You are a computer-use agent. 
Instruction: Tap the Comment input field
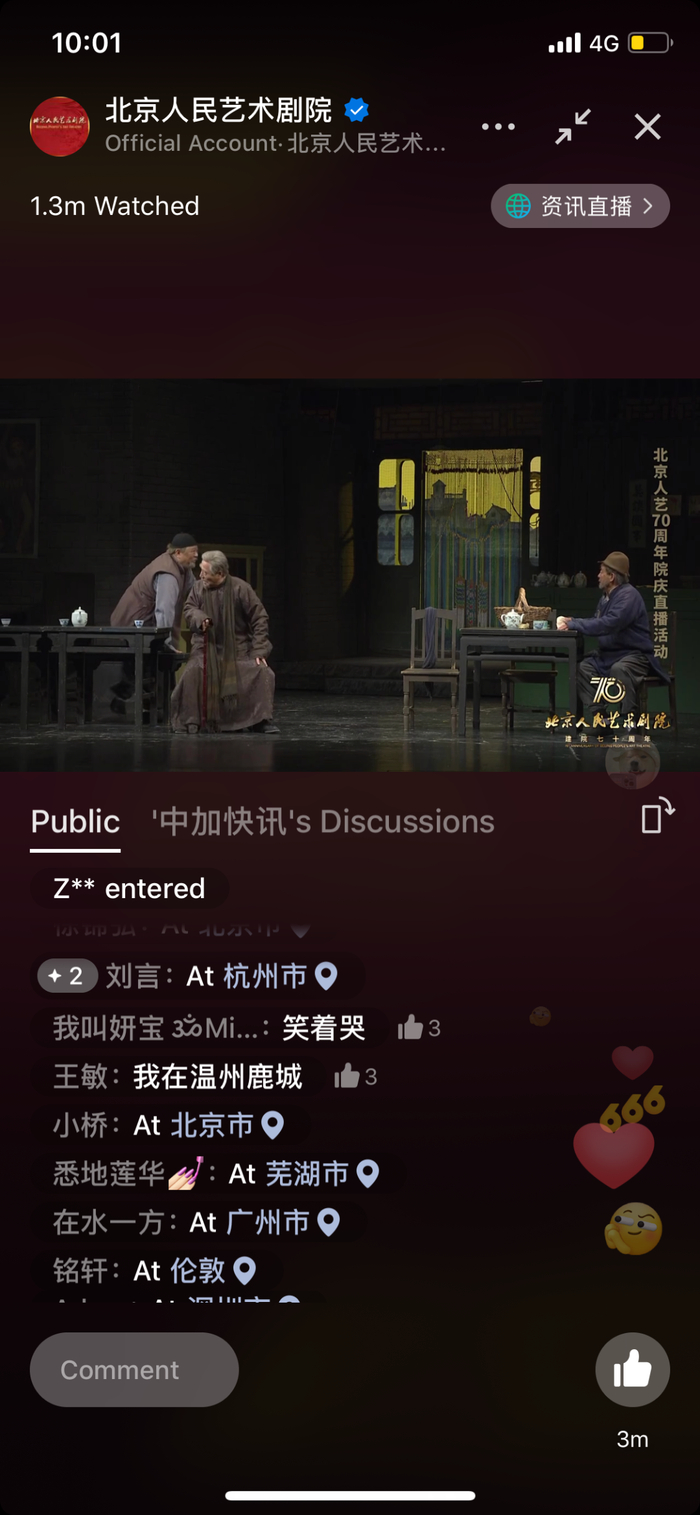(x=134, y=1369)
